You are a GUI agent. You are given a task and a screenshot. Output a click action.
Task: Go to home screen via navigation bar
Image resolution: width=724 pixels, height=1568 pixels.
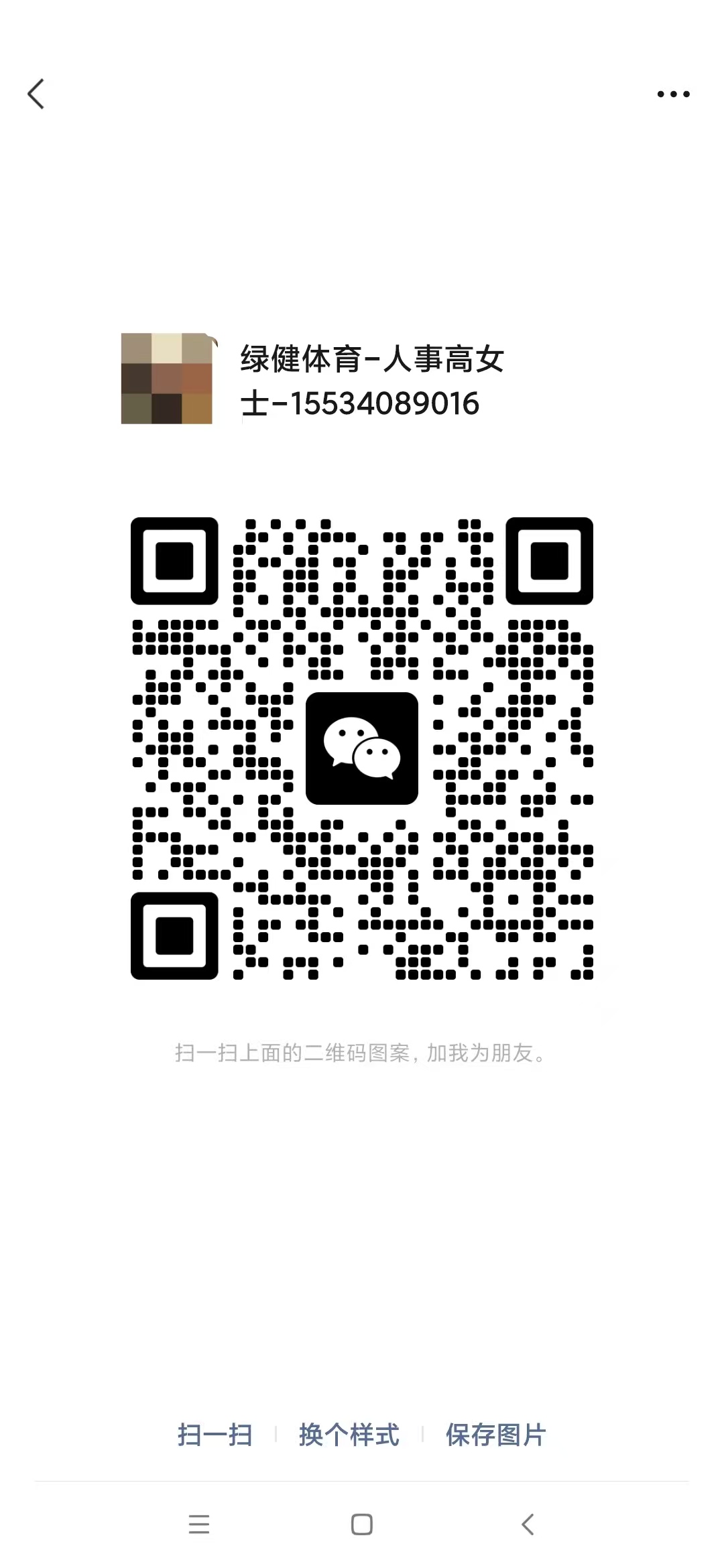(362, 1524)
